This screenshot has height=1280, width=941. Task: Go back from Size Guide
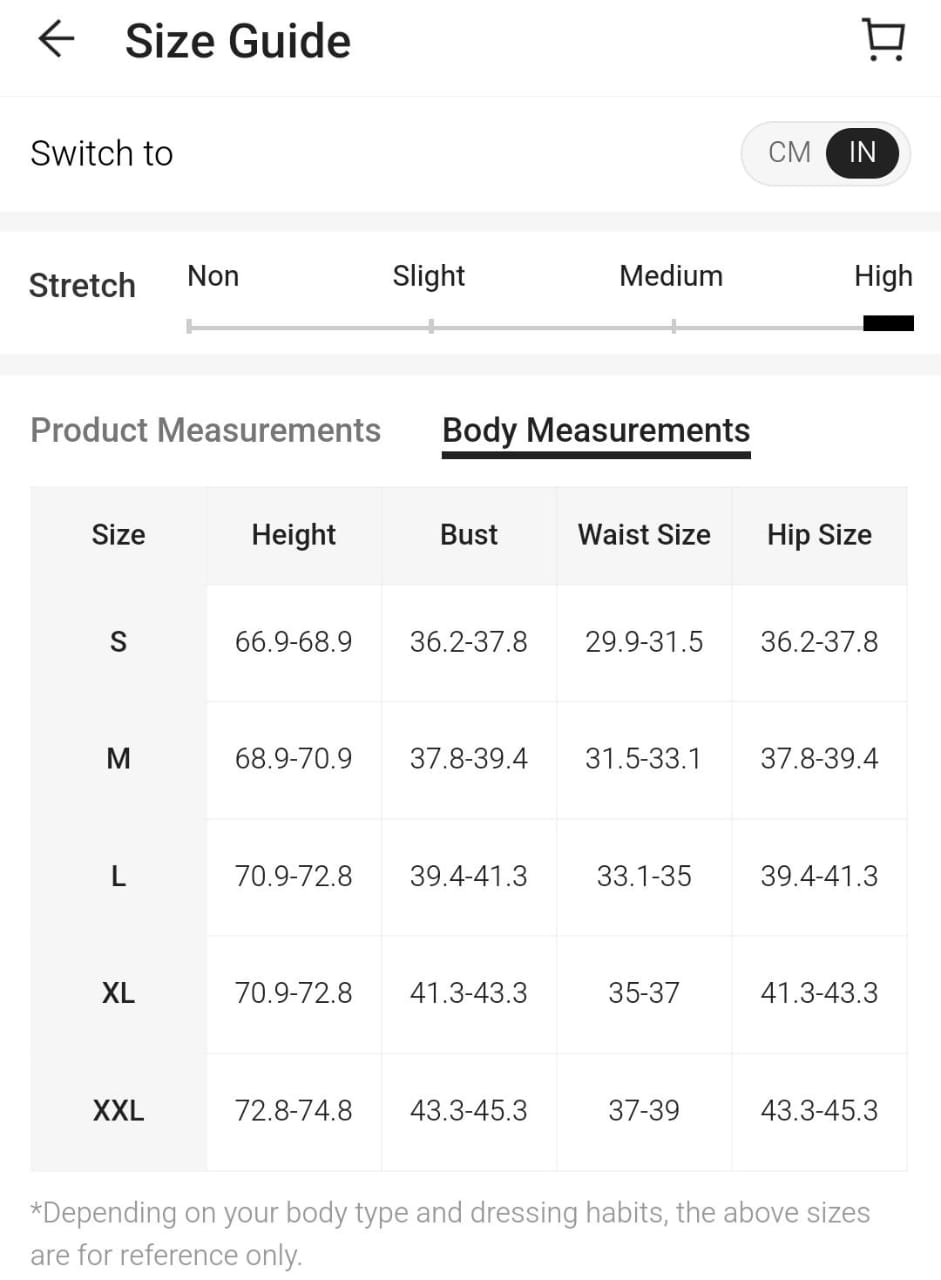(x=56, y=40)
